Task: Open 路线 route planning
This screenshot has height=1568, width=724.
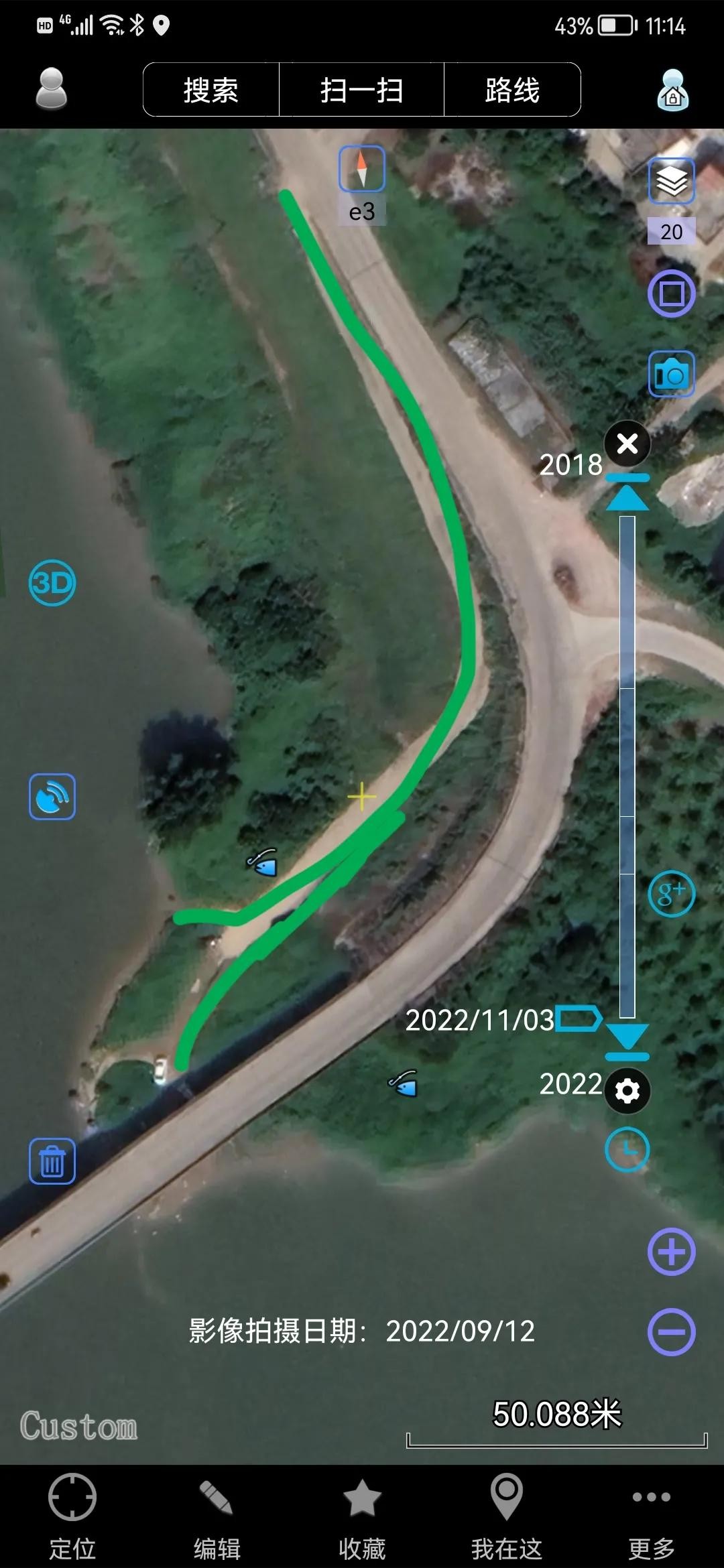Action: pos(512,90)
